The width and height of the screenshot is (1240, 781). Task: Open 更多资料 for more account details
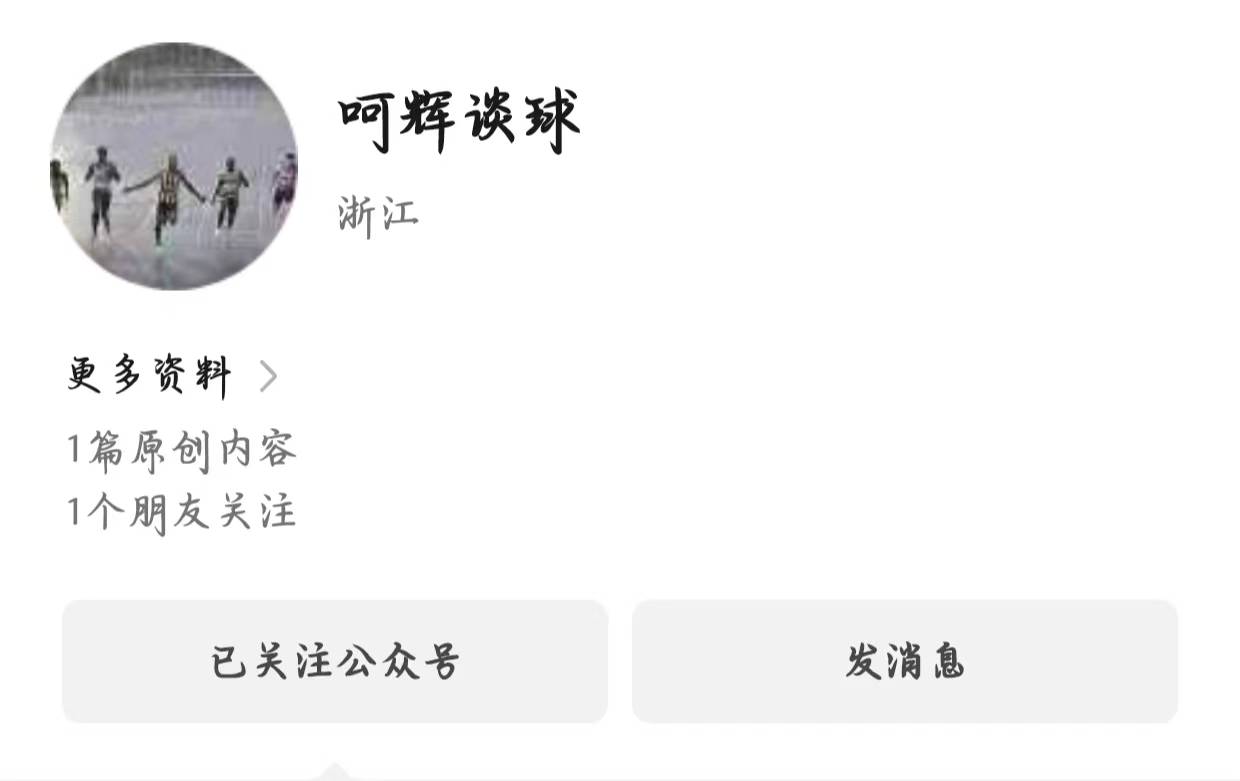(172, 377)
